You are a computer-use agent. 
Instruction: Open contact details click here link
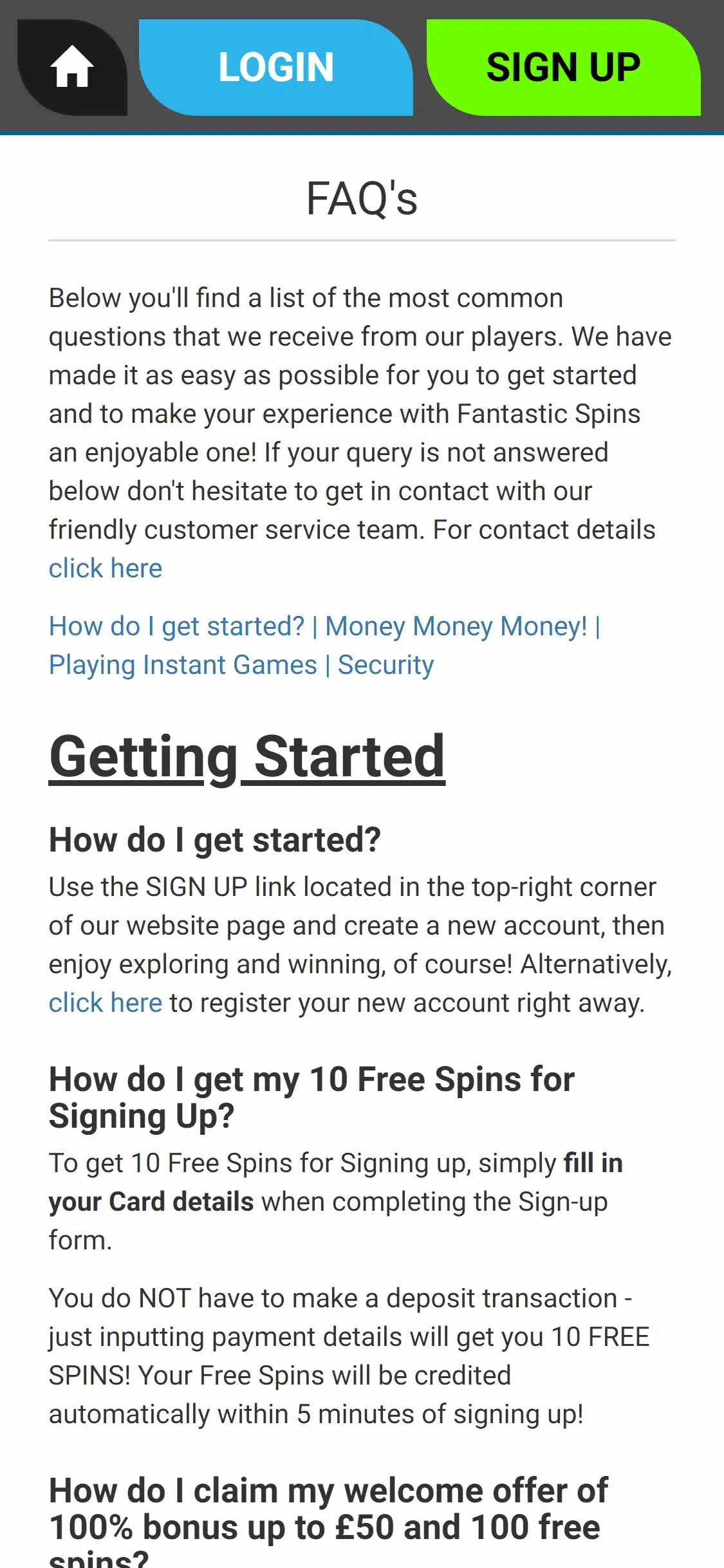coord(106,568)
